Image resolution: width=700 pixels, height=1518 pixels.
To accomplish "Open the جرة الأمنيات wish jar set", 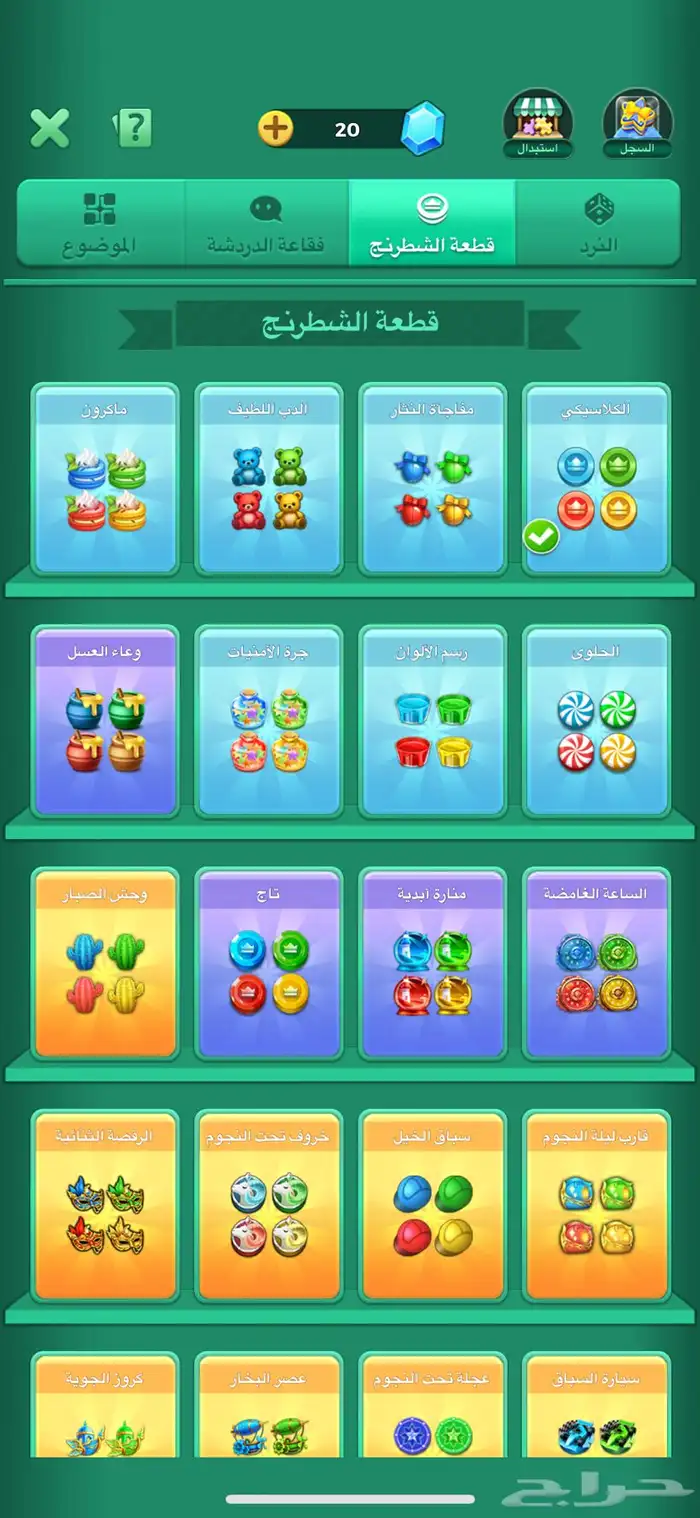I will coord(268,720).
